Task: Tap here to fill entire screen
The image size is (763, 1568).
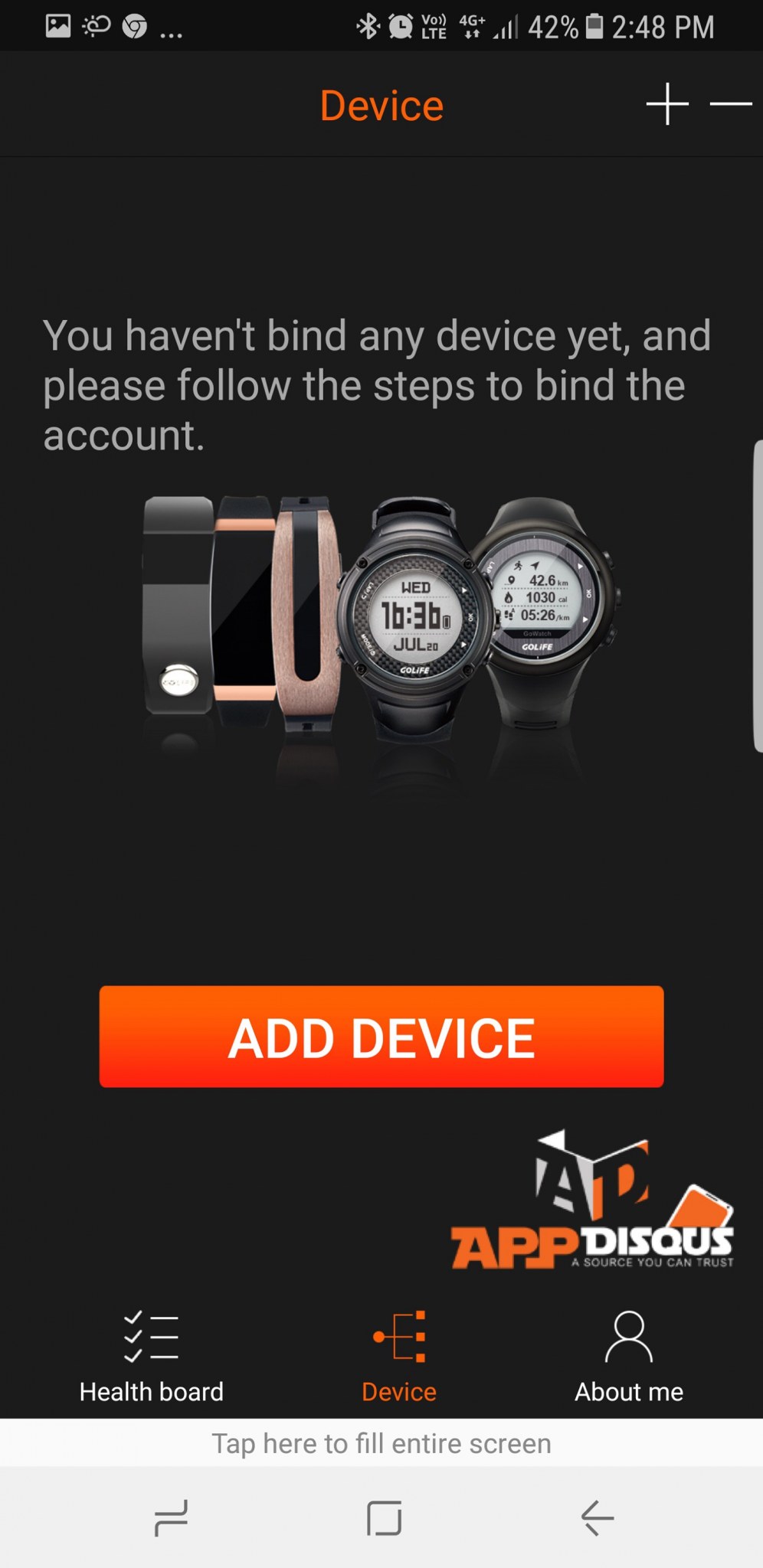Action: pyautogui.click(x=381, y=1443)
